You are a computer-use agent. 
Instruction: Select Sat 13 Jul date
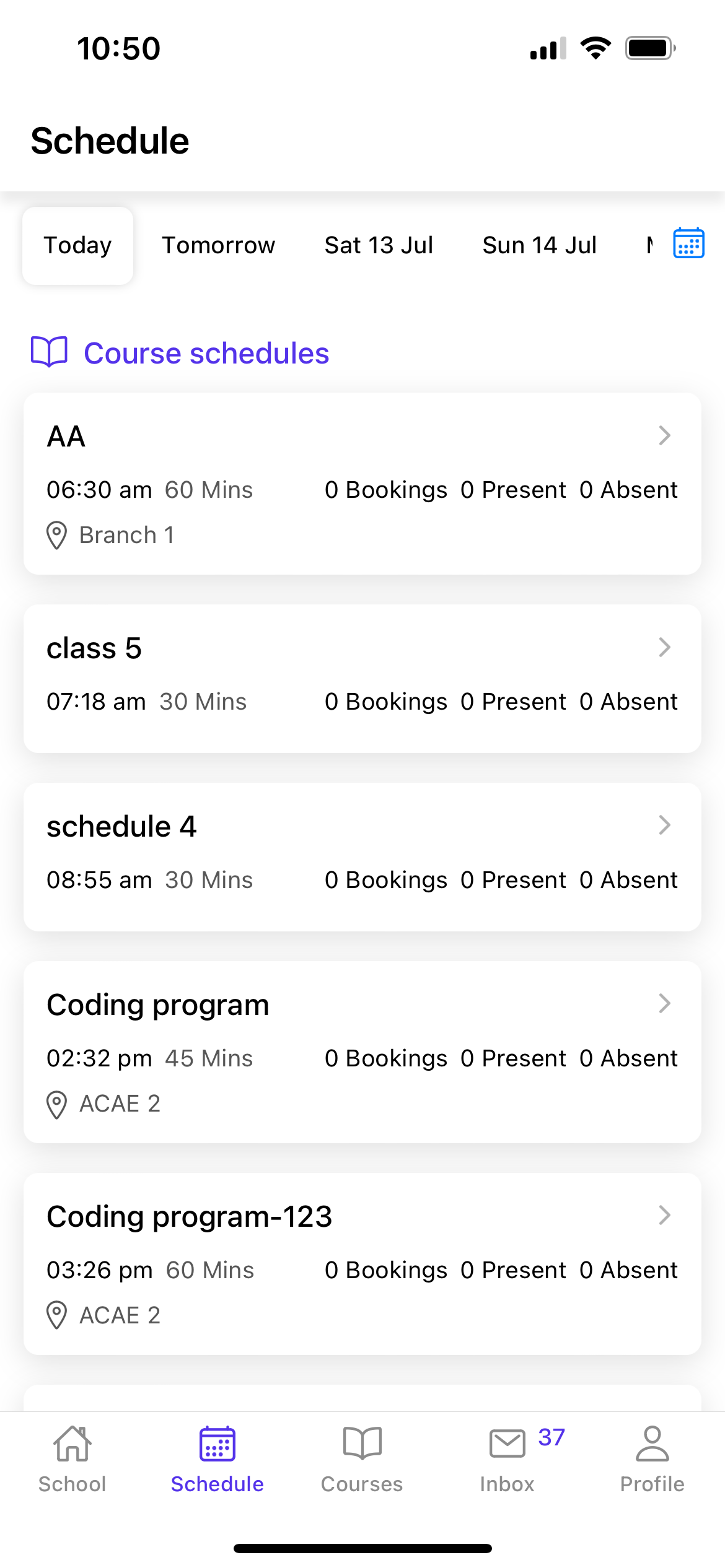[379, 245]
